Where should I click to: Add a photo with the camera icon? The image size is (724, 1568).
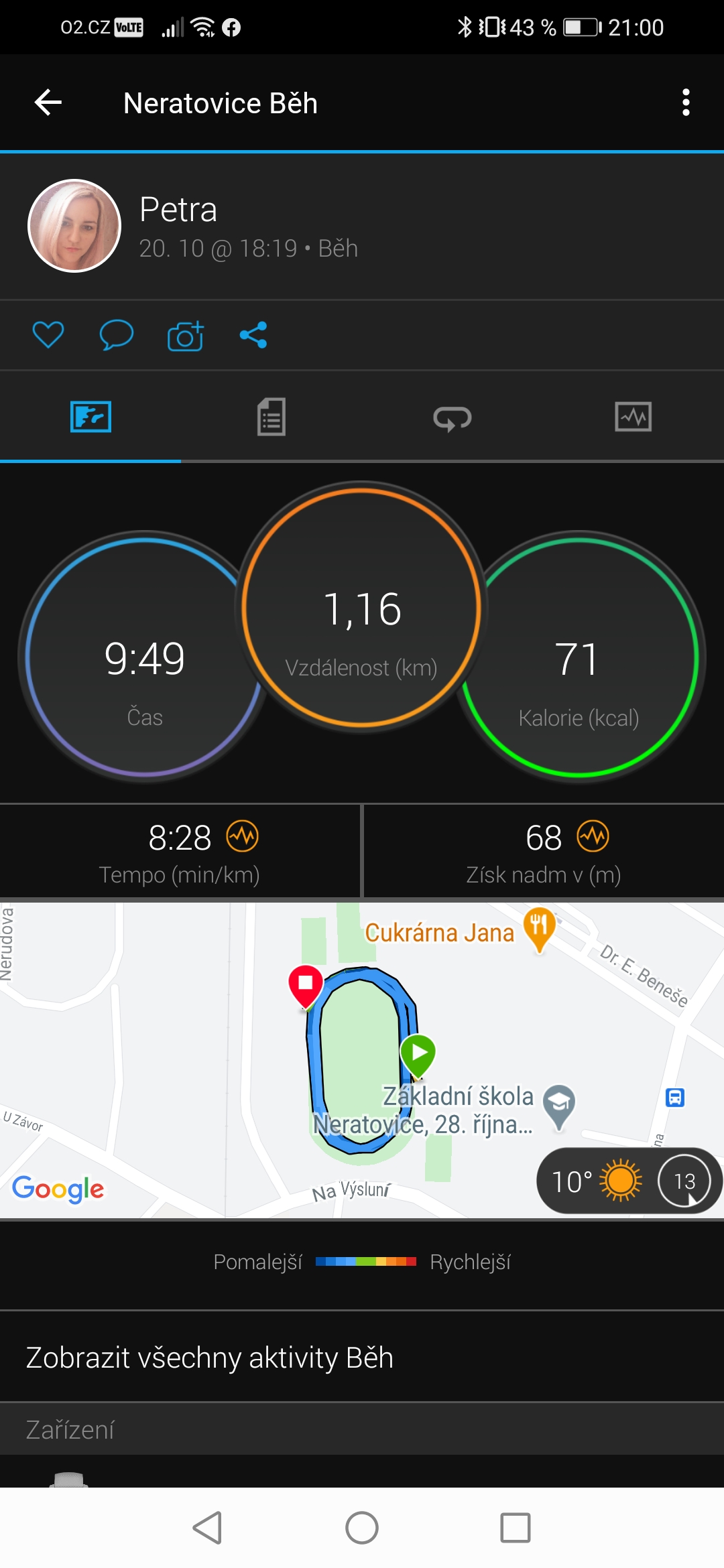click(x=185, y=336)
